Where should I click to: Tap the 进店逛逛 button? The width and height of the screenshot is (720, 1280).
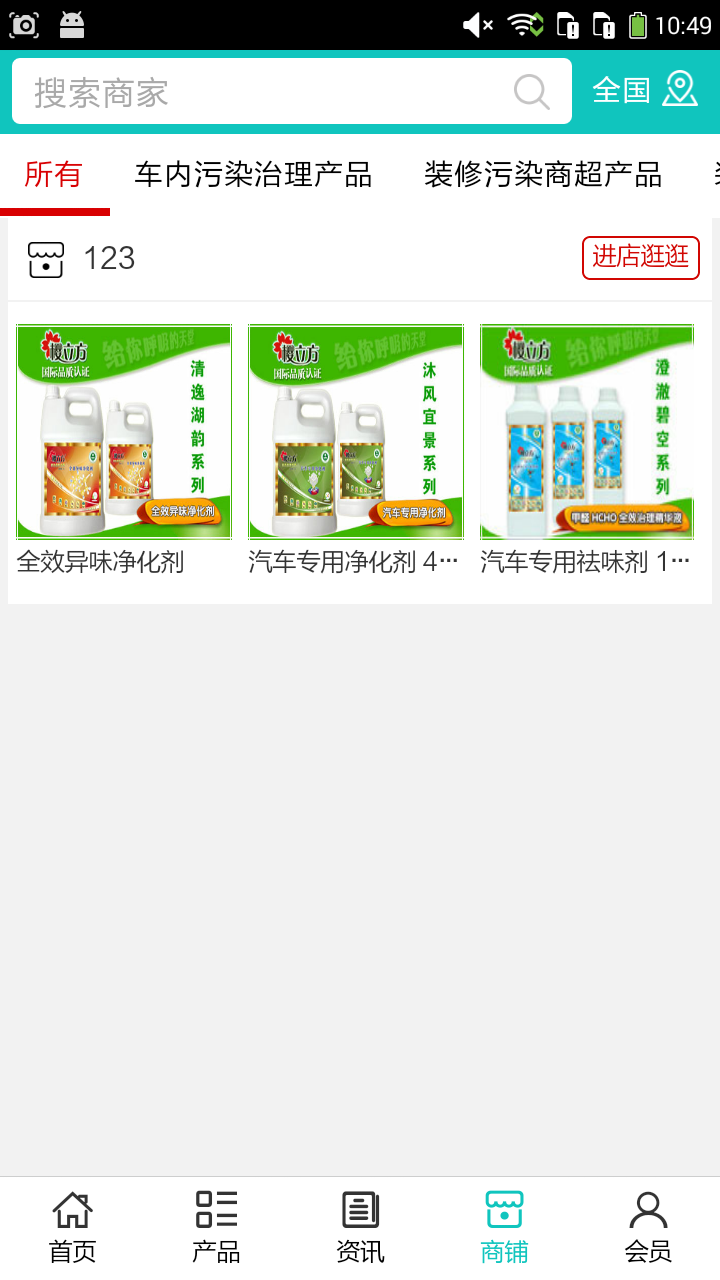640,258
